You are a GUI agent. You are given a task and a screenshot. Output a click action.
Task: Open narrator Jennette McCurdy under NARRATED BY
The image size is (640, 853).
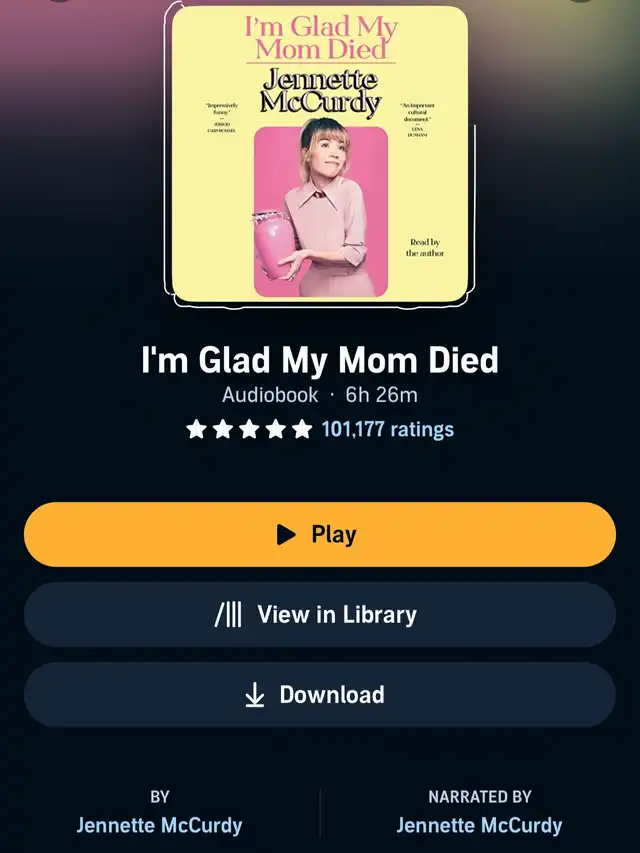point(479,826)
